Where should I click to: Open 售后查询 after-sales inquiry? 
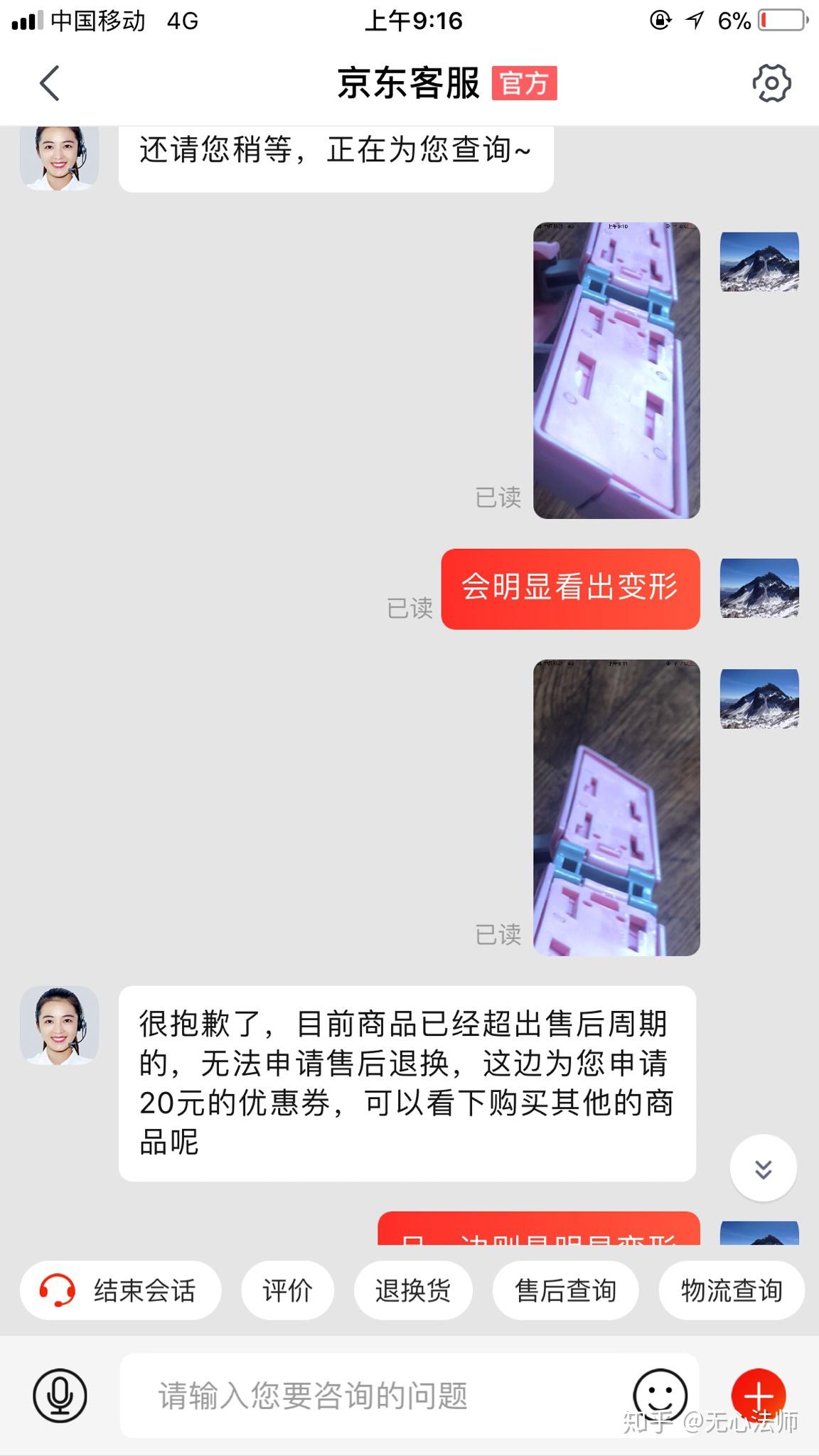click(565, 1290)
